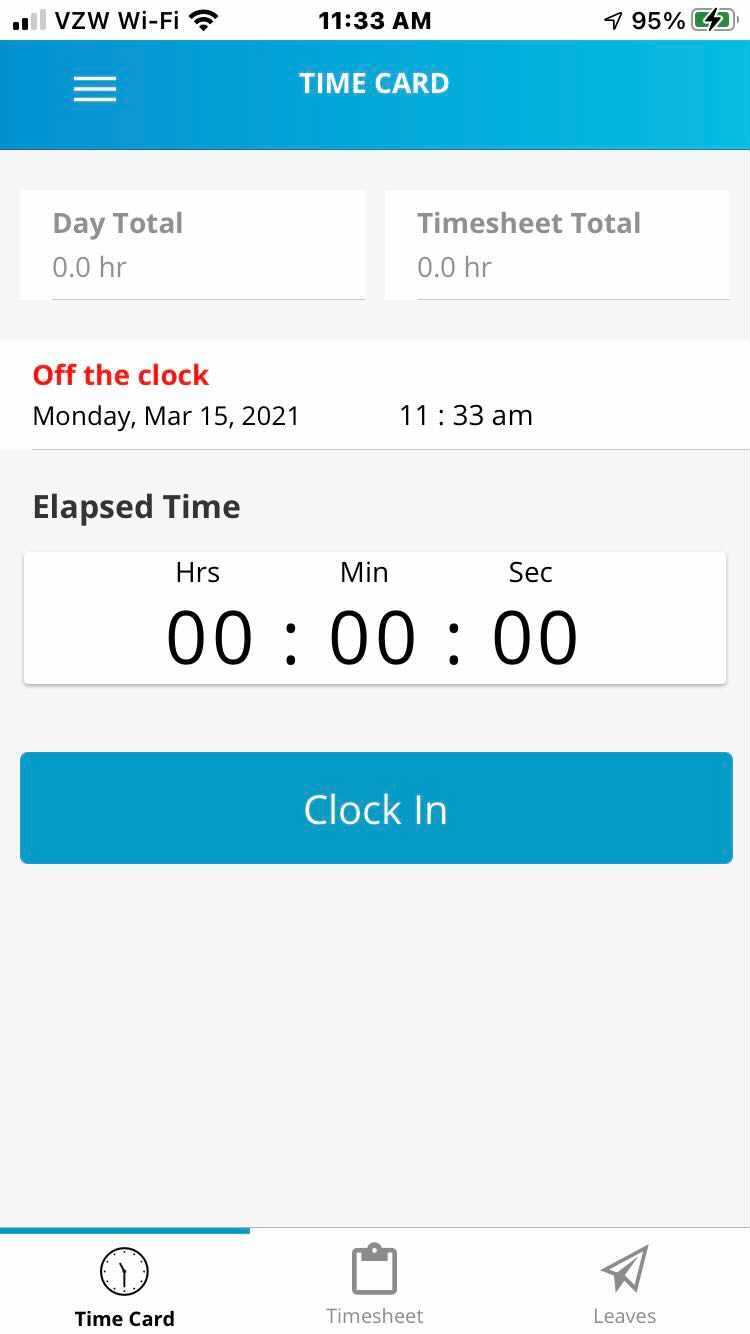The image size is (750, 1334).
Task: Tap the TIME CARD header title
Action: [x=374, y=83]
